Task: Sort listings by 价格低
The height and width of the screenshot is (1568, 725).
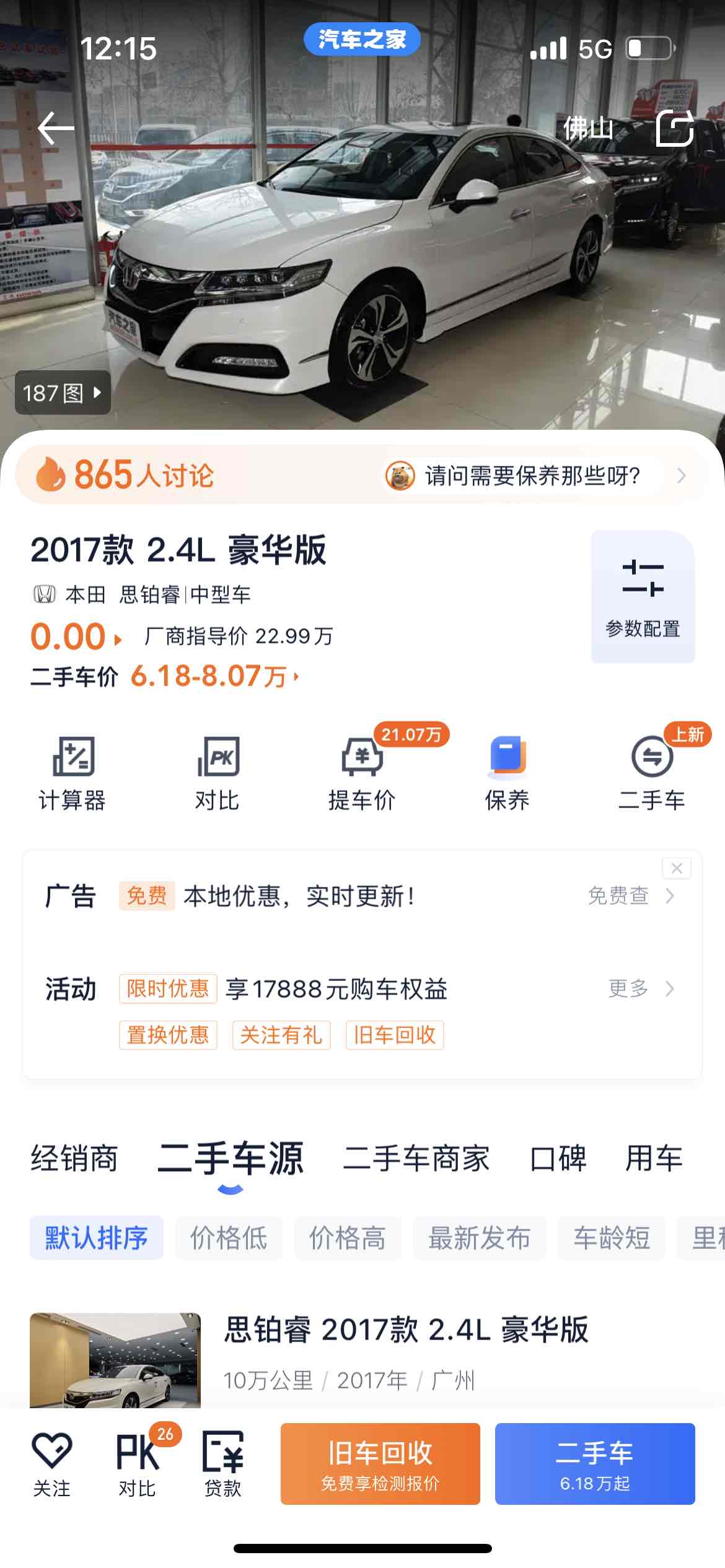Action: tap(229, 1238)
